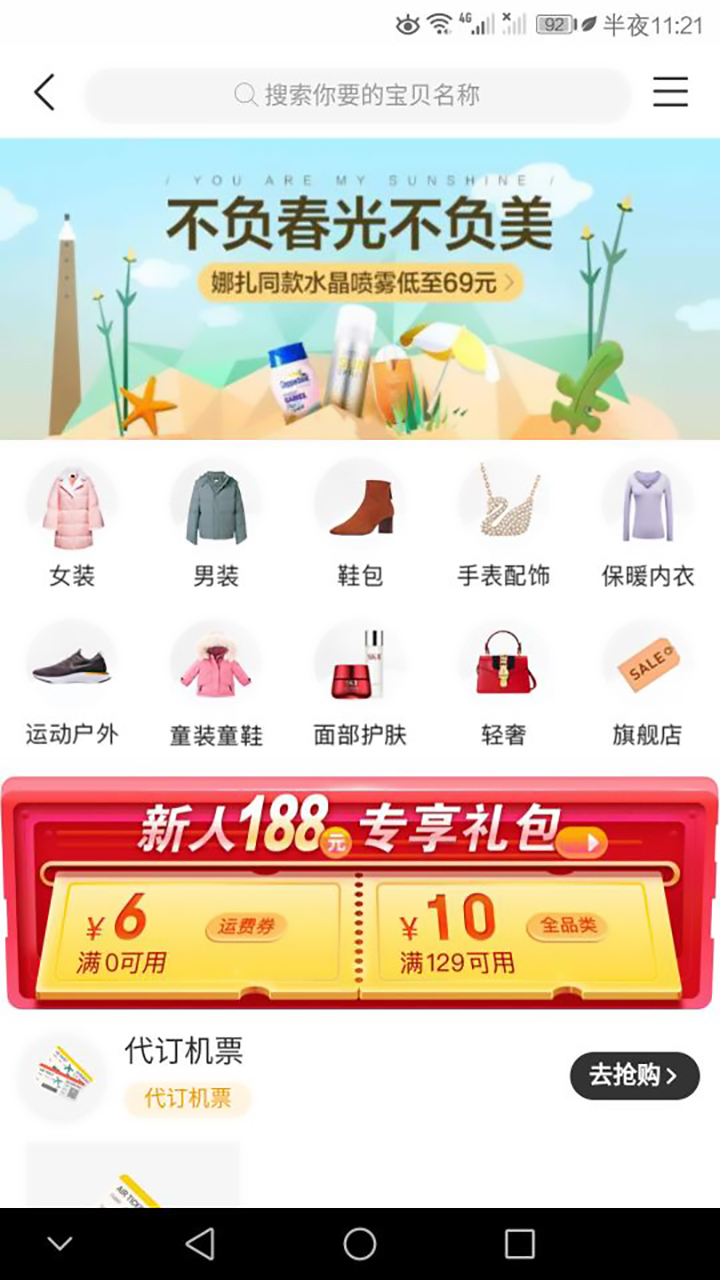The image size is (720, 1280).
Task: Open the 轻奢 category
Action: (504, 685)
